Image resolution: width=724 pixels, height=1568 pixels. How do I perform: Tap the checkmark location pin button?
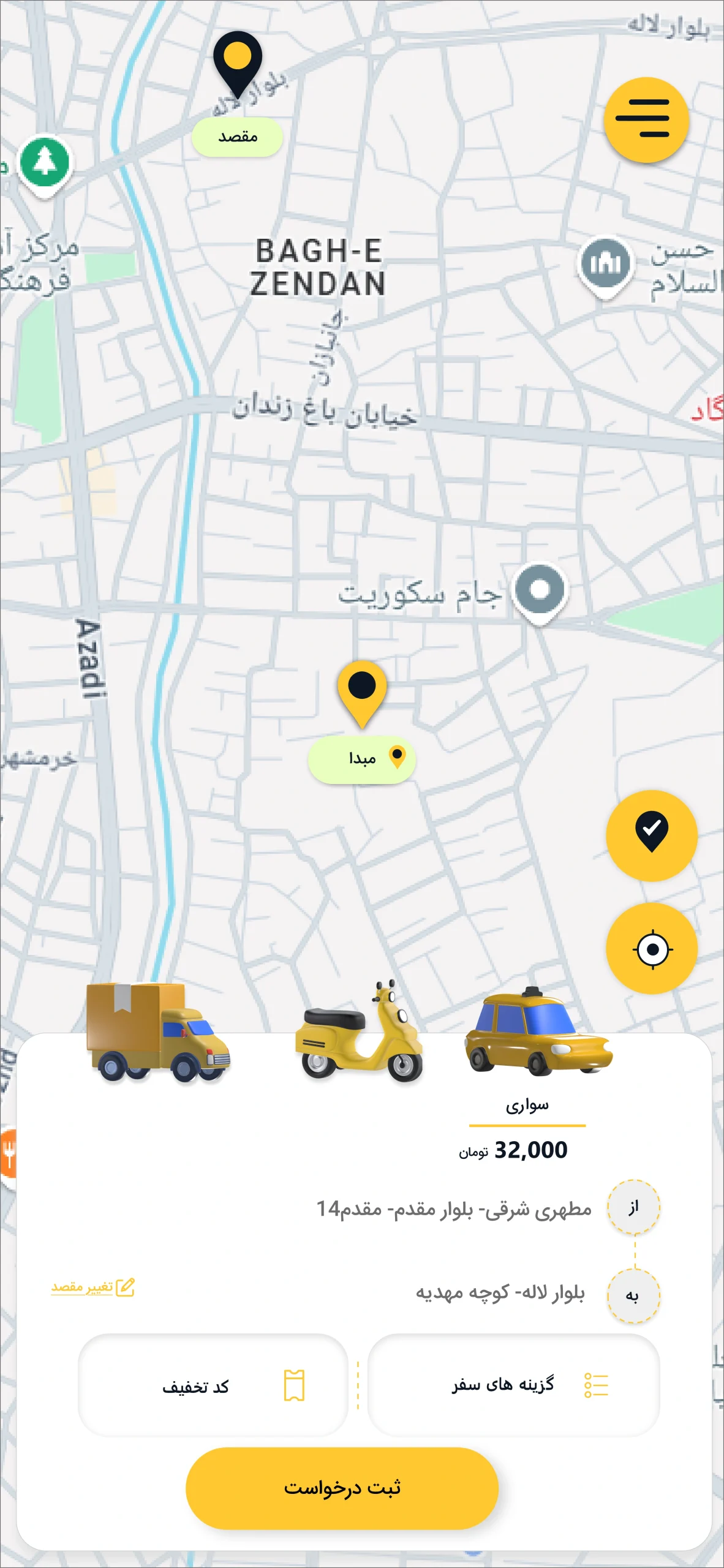point(651,835)
